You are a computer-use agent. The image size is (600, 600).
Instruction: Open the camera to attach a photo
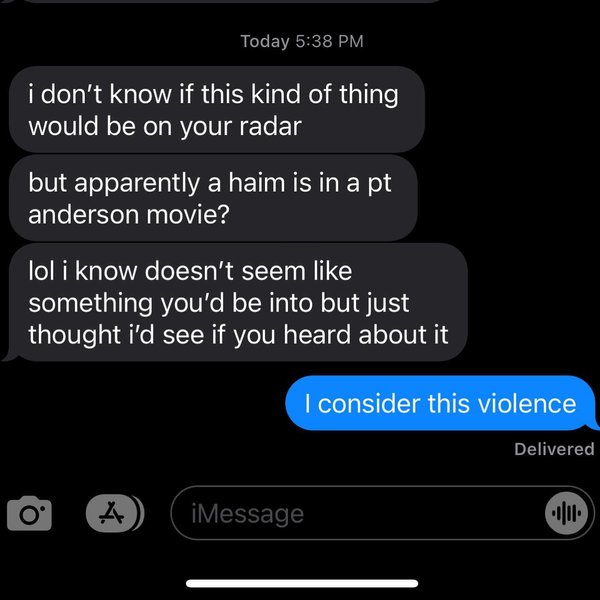pos(29,513)
